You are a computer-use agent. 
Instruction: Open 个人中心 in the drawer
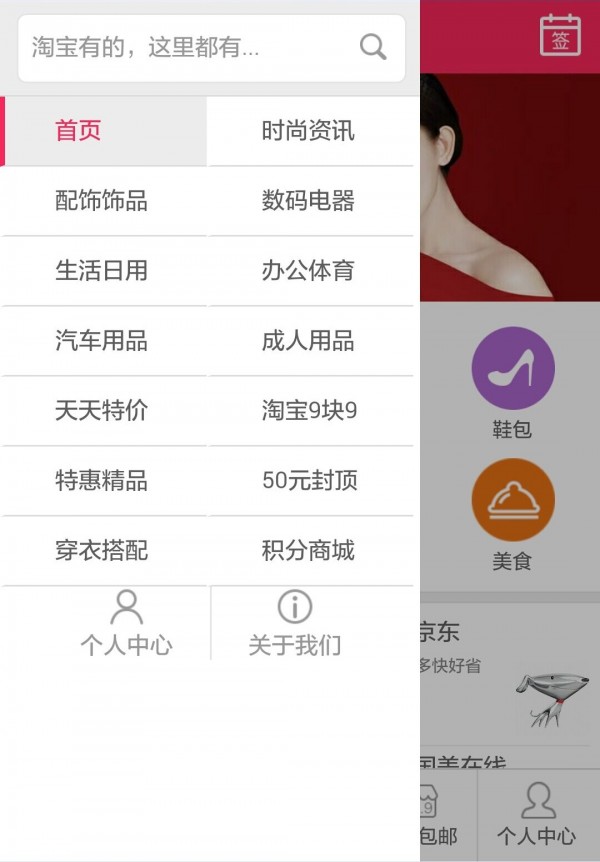[x=126, y=623]
